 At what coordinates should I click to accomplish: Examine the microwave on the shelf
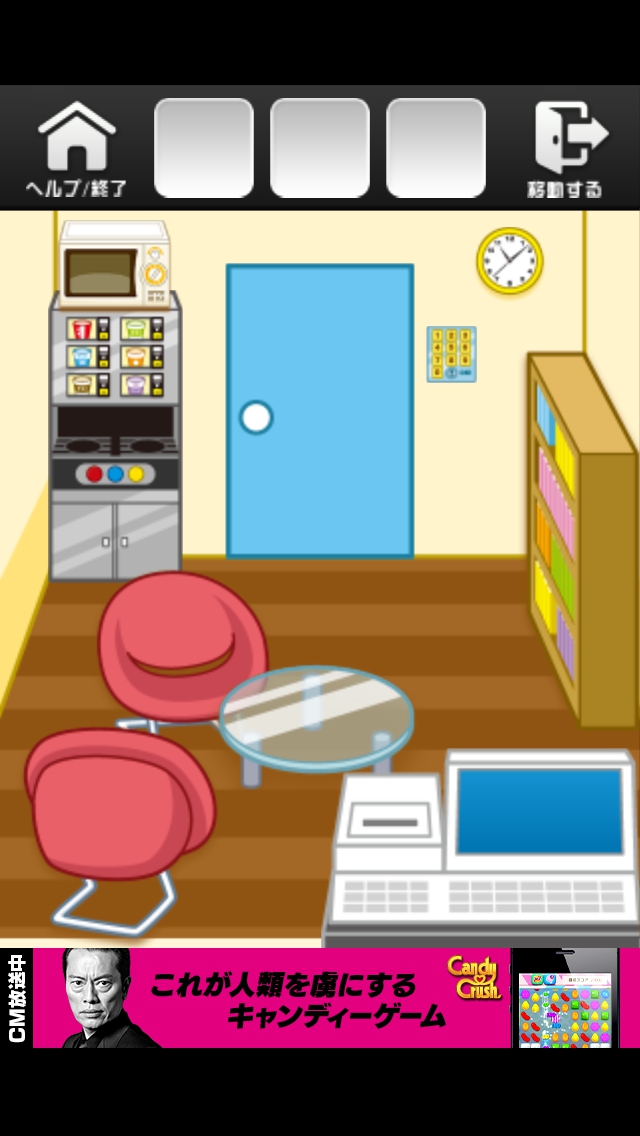pos(113,264)
